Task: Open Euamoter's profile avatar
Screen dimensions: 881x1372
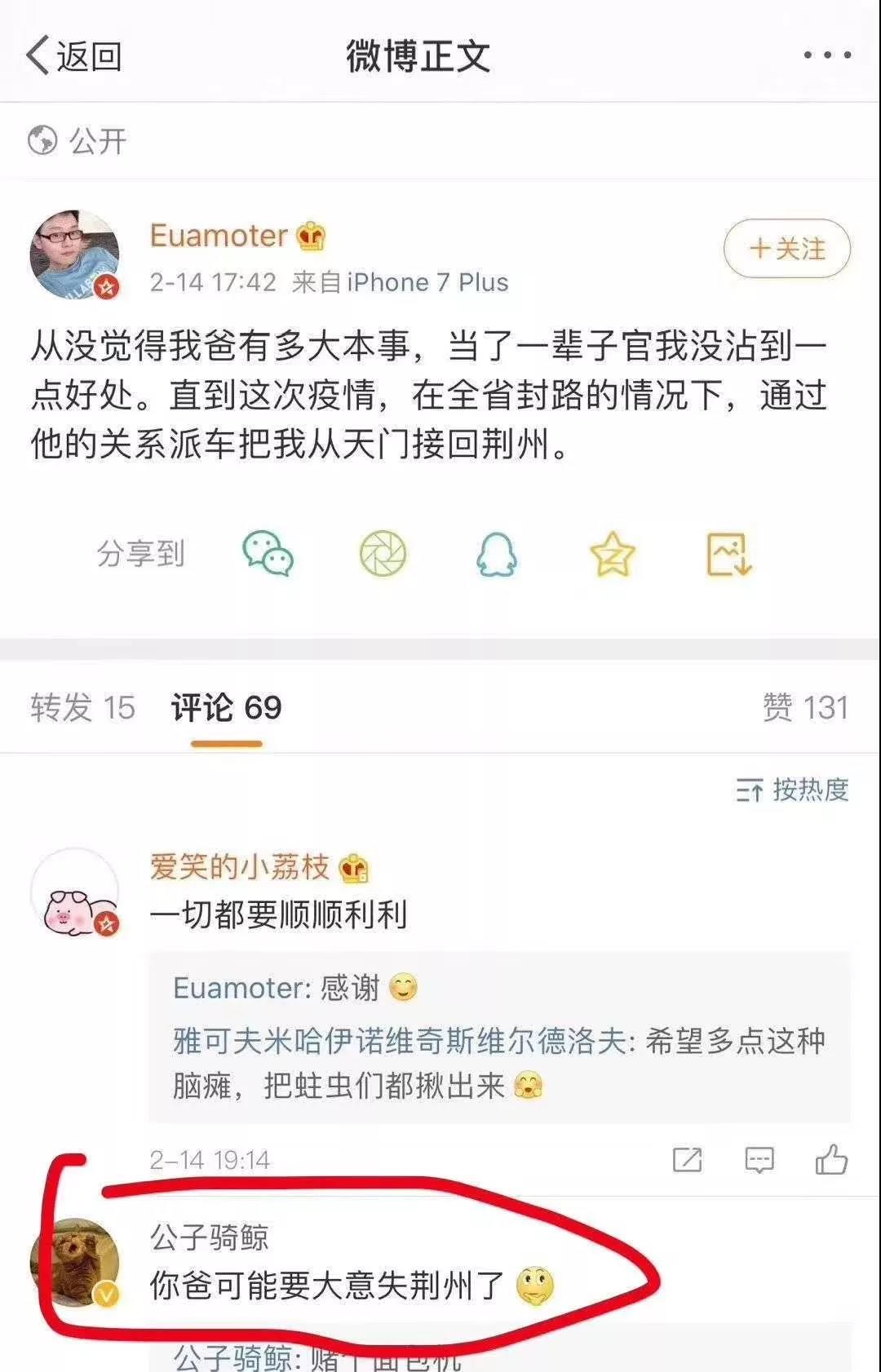Action: click(74, 254)
